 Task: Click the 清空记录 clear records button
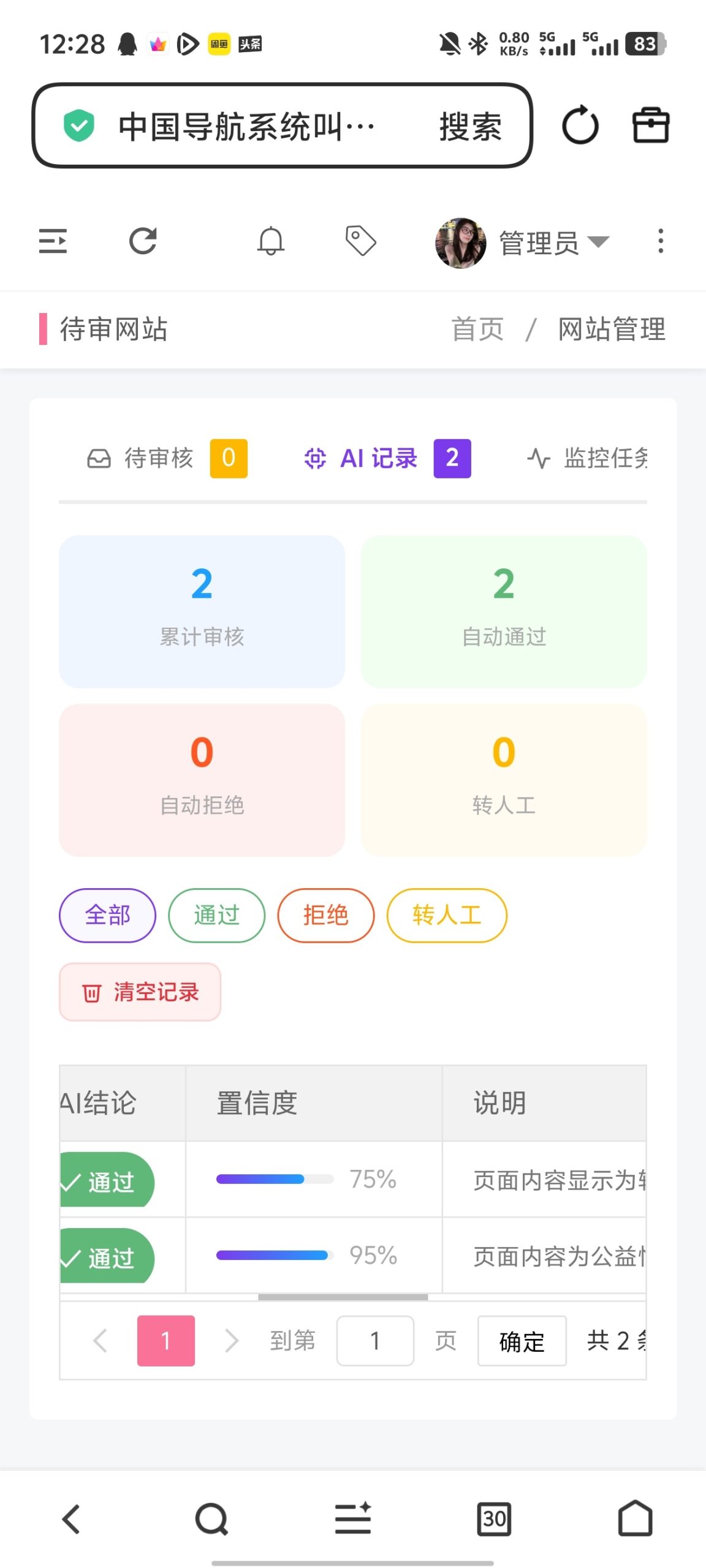[x=139, y=992]
